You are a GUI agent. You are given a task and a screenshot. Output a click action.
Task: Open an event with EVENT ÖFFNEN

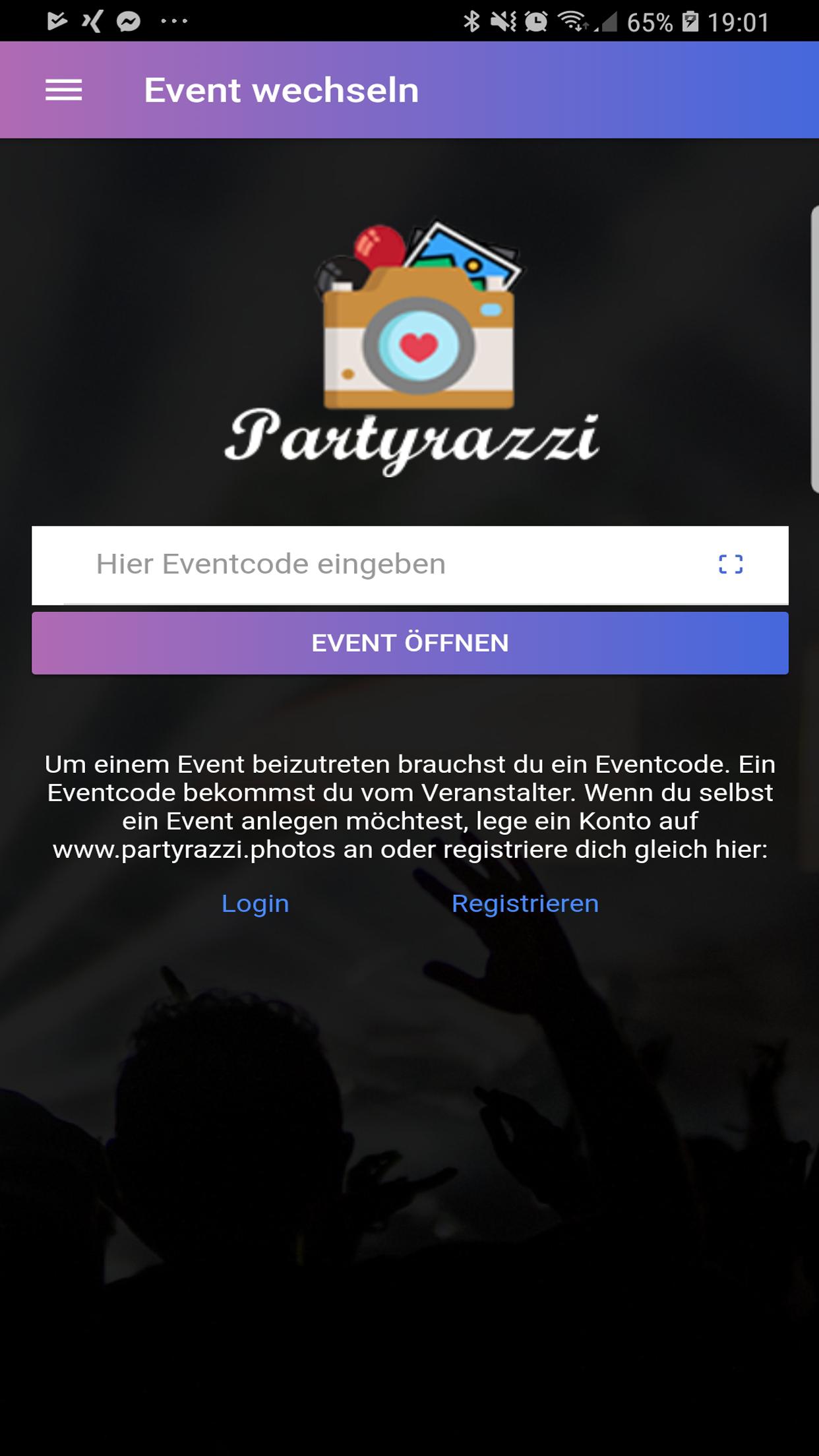coord(409,643)
